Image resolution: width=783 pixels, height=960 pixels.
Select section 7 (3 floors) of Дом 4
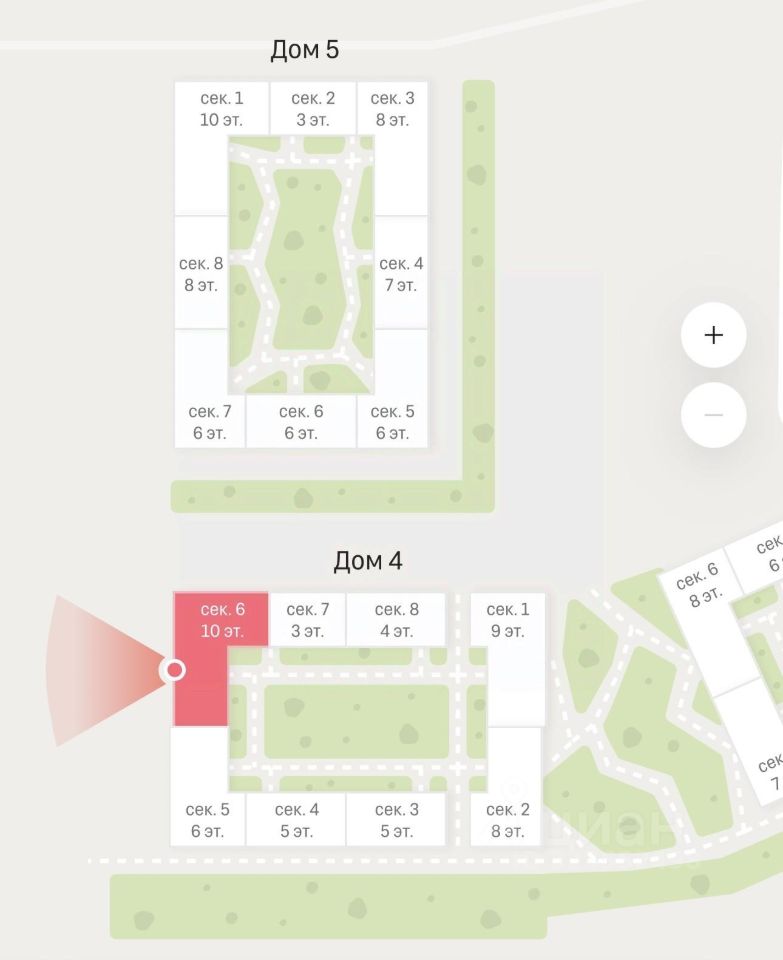308,620
